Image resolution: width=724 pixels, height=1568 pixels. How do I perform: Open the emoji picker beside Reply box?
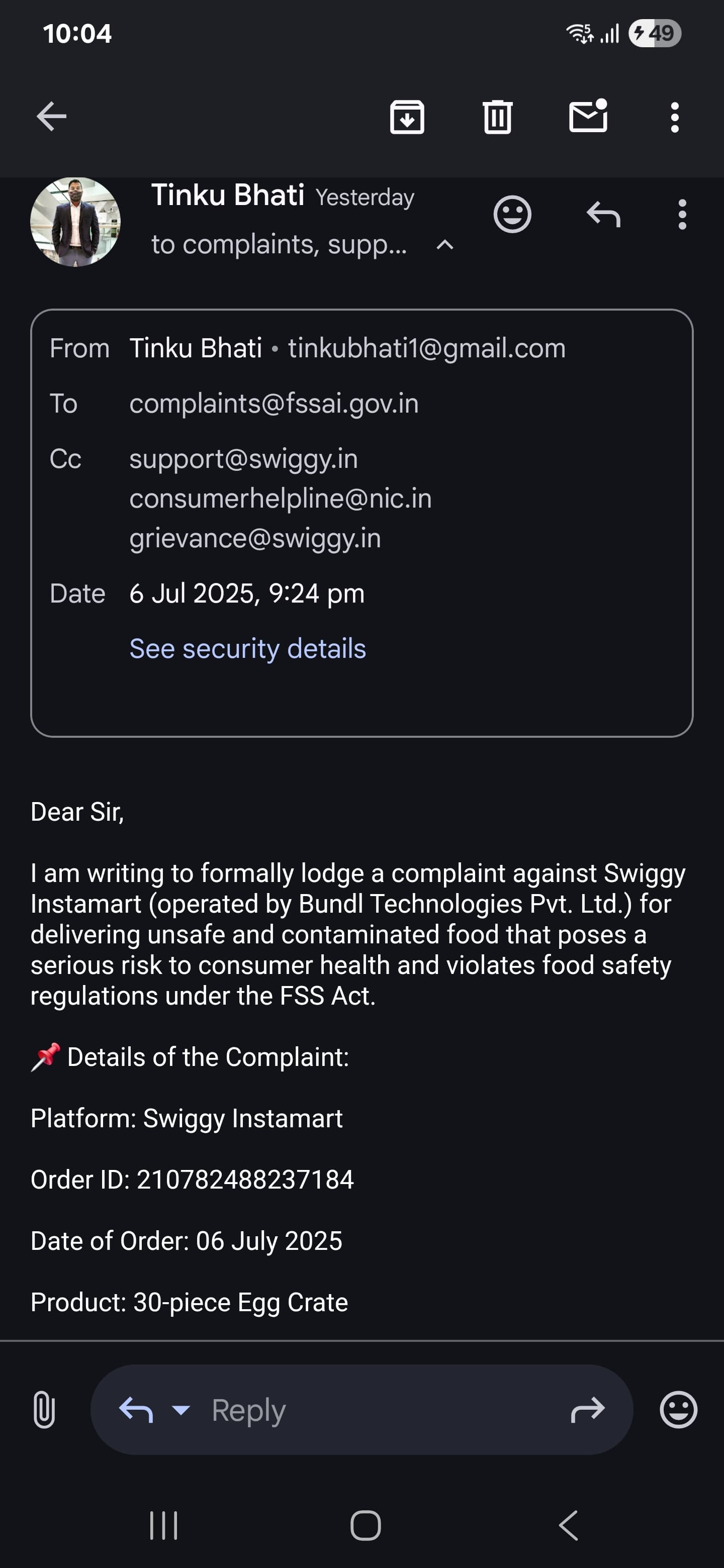point(678,1409)
